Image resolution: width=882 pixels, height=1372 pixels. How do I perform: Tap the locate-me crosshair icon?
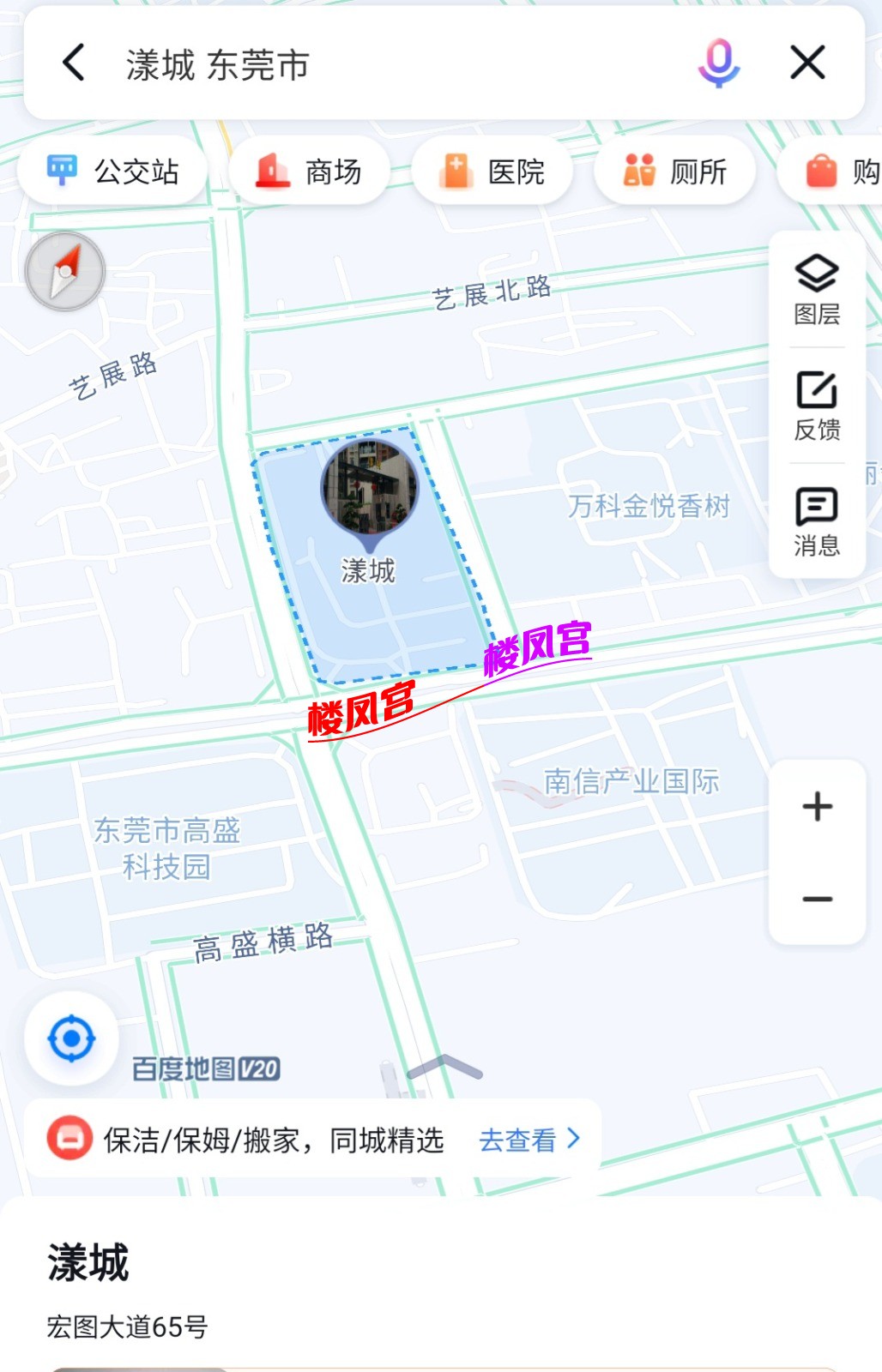coord(71,1037)
